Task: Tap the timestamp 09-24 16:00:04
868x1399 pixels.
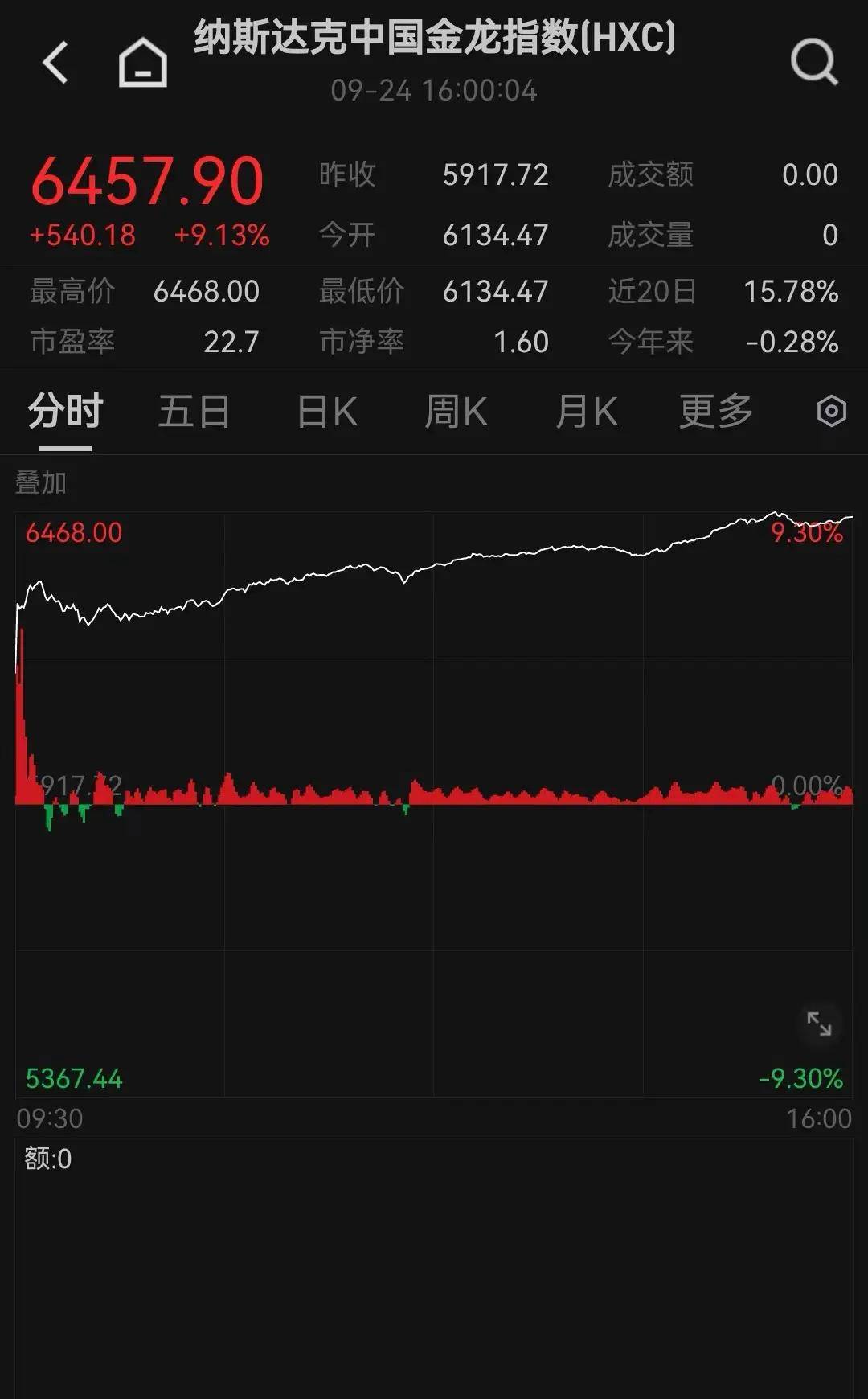Action: click(434, 91)
